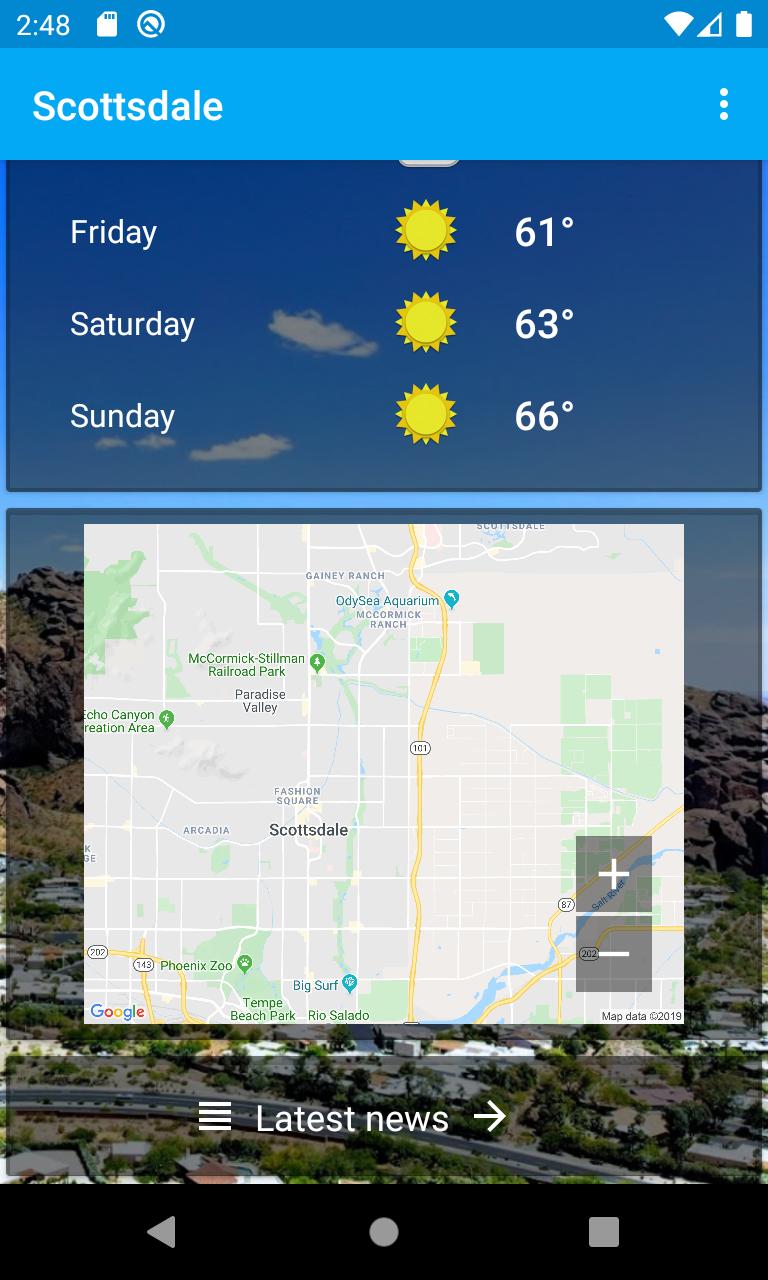Tap the right arrow icon after Latest news
768x1280 pixels.
tap(491, 1116)
